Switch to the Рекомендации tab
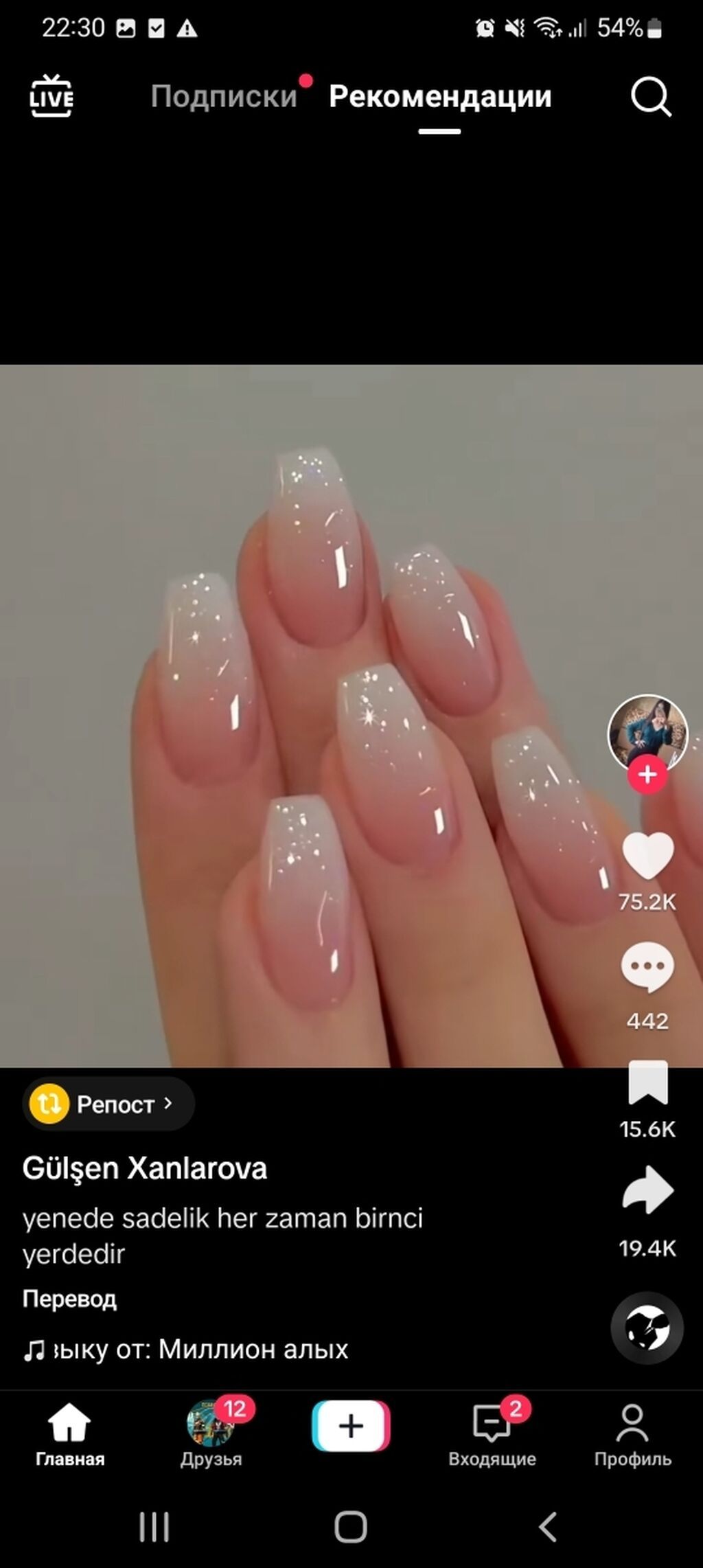Image resolution: width=703 pixels, height=1568 pixels. pos(439,97)
